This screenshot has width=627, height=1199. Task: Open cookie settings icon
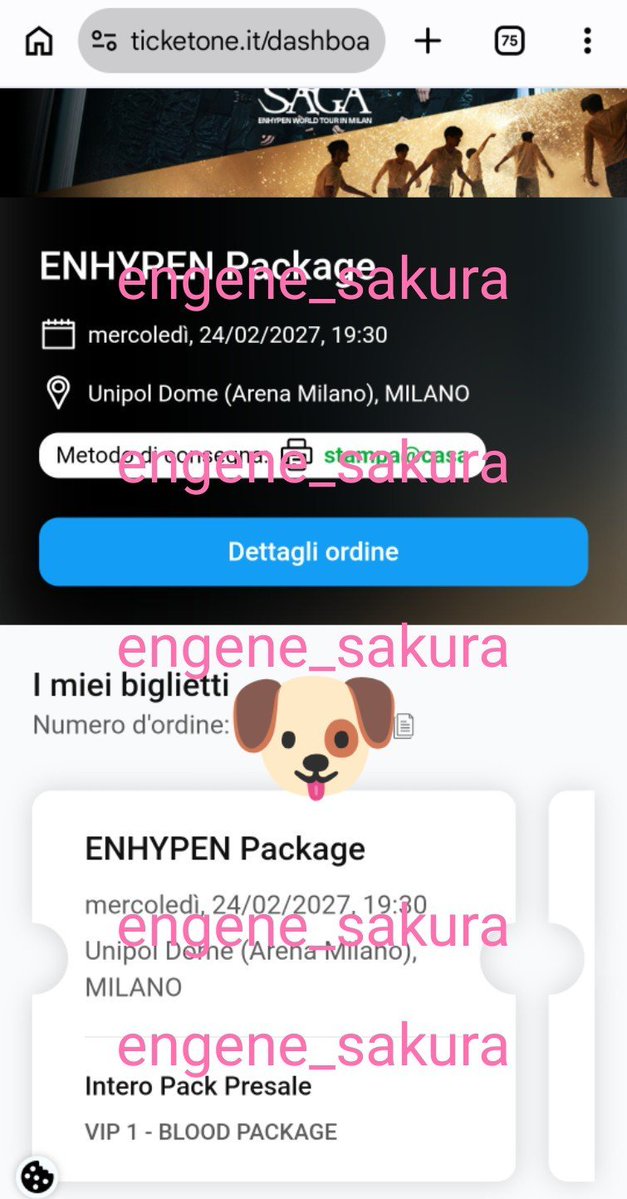(34, 1176)
